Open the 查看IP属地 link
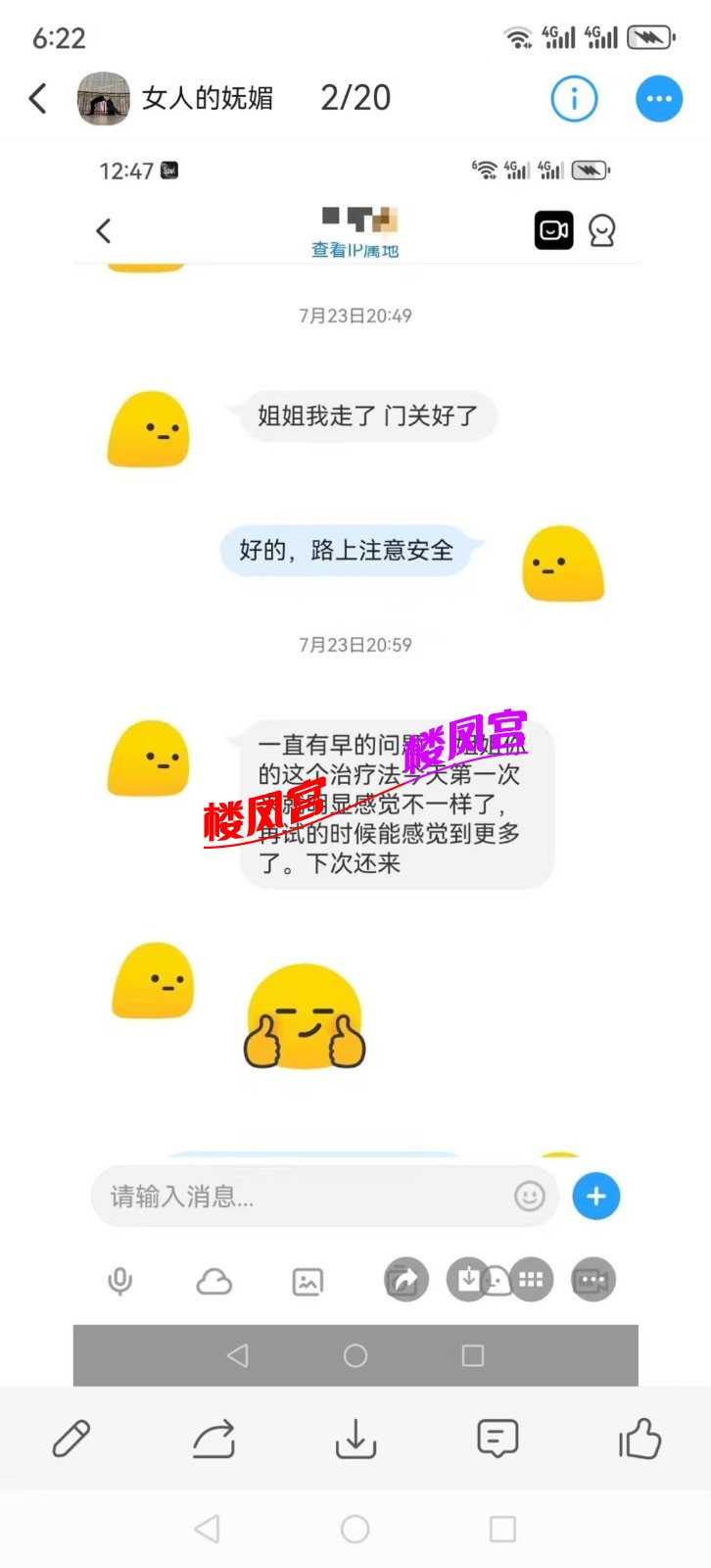 [356, 251]
